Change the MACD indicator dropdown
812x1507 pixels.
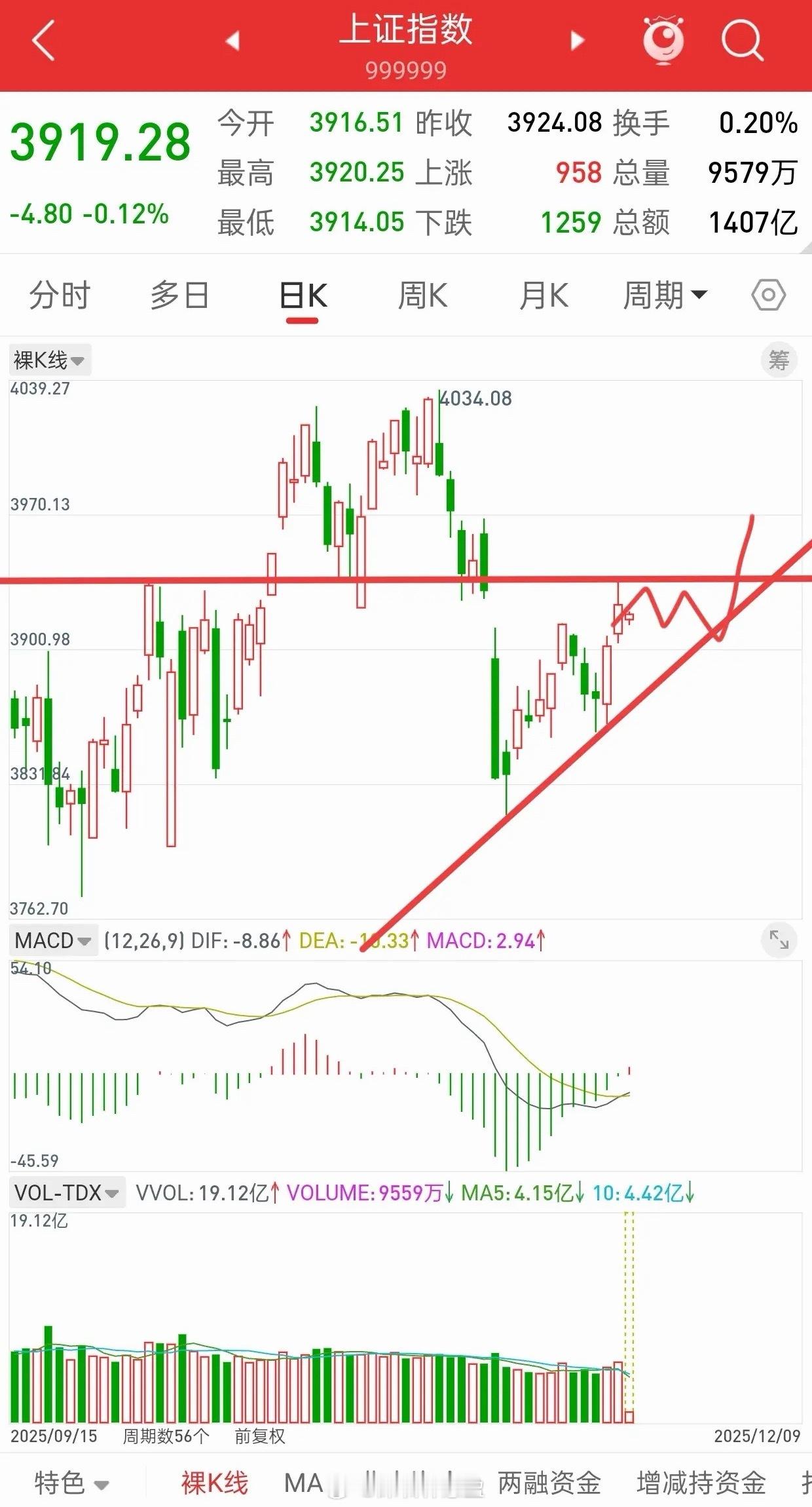pos(53,941)
